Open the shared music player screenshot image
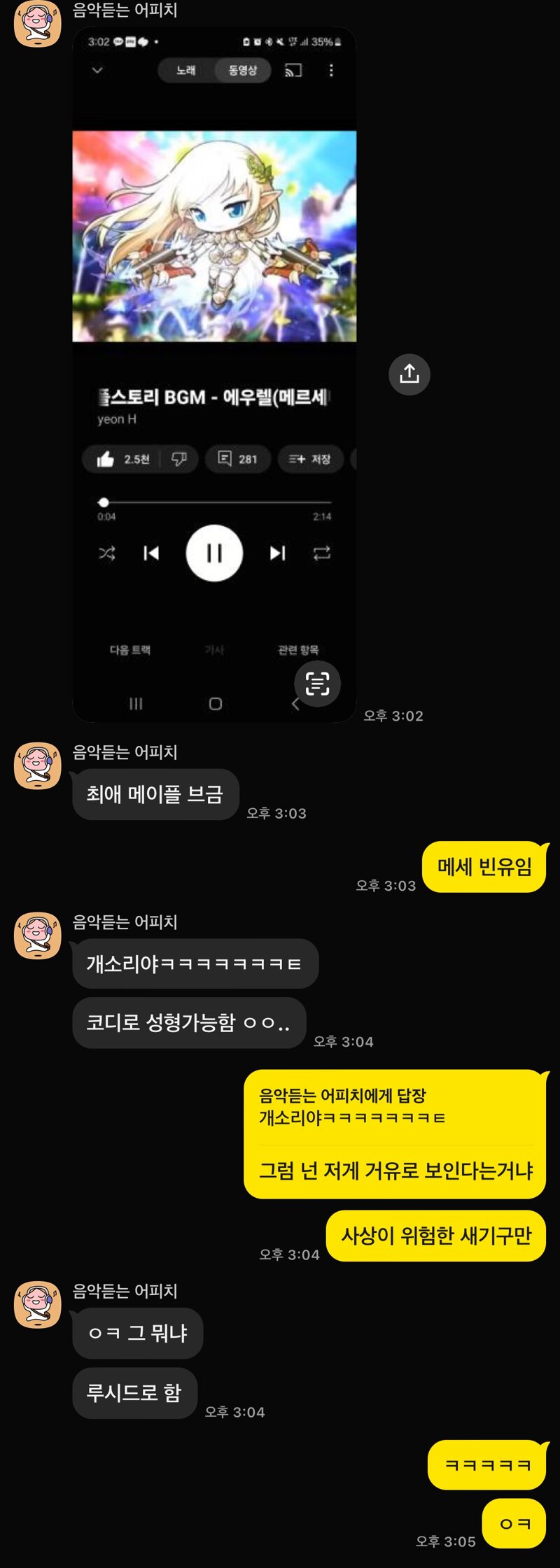The height and width of the screenshot is (1568, 560). [214, 374]
